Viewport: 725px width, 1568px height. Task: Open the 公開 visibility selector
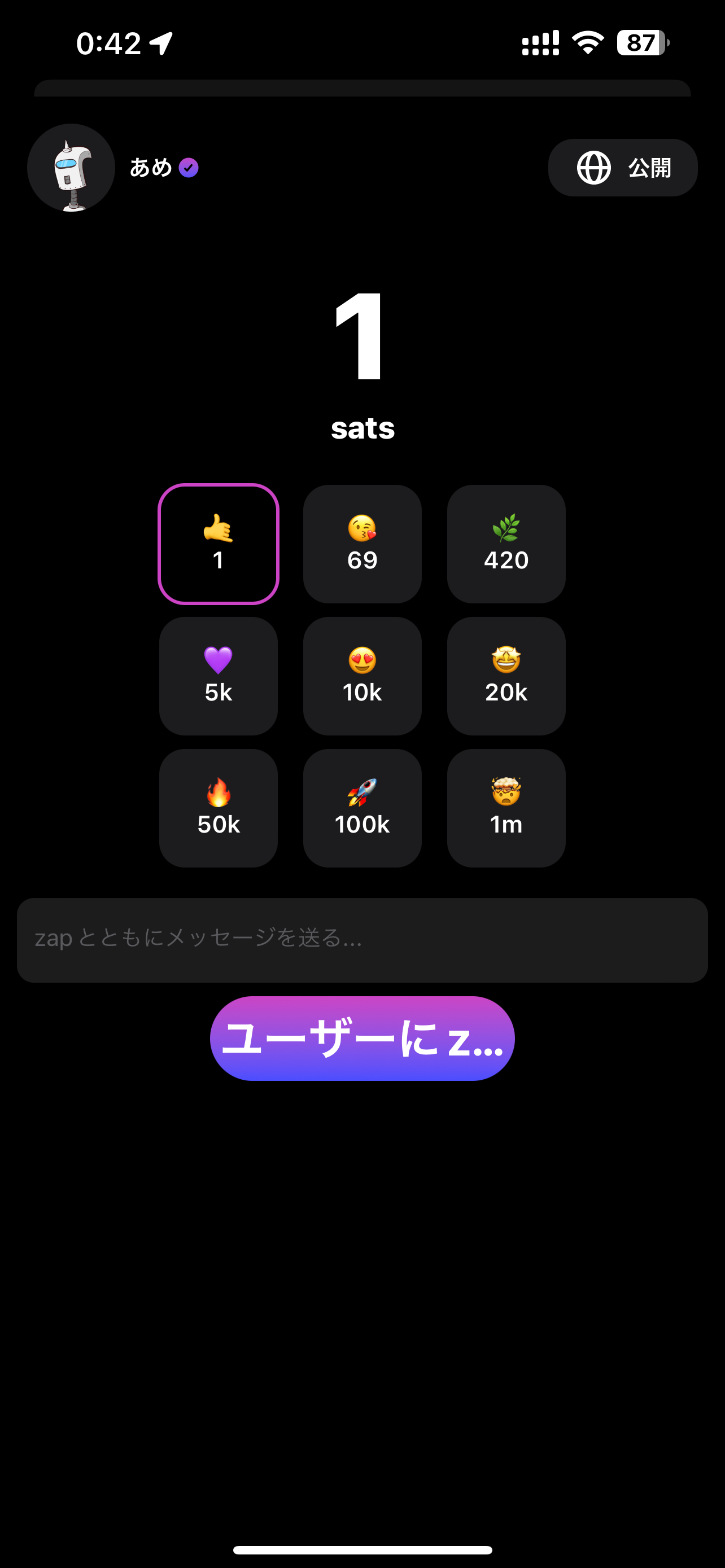click(622, 168)
